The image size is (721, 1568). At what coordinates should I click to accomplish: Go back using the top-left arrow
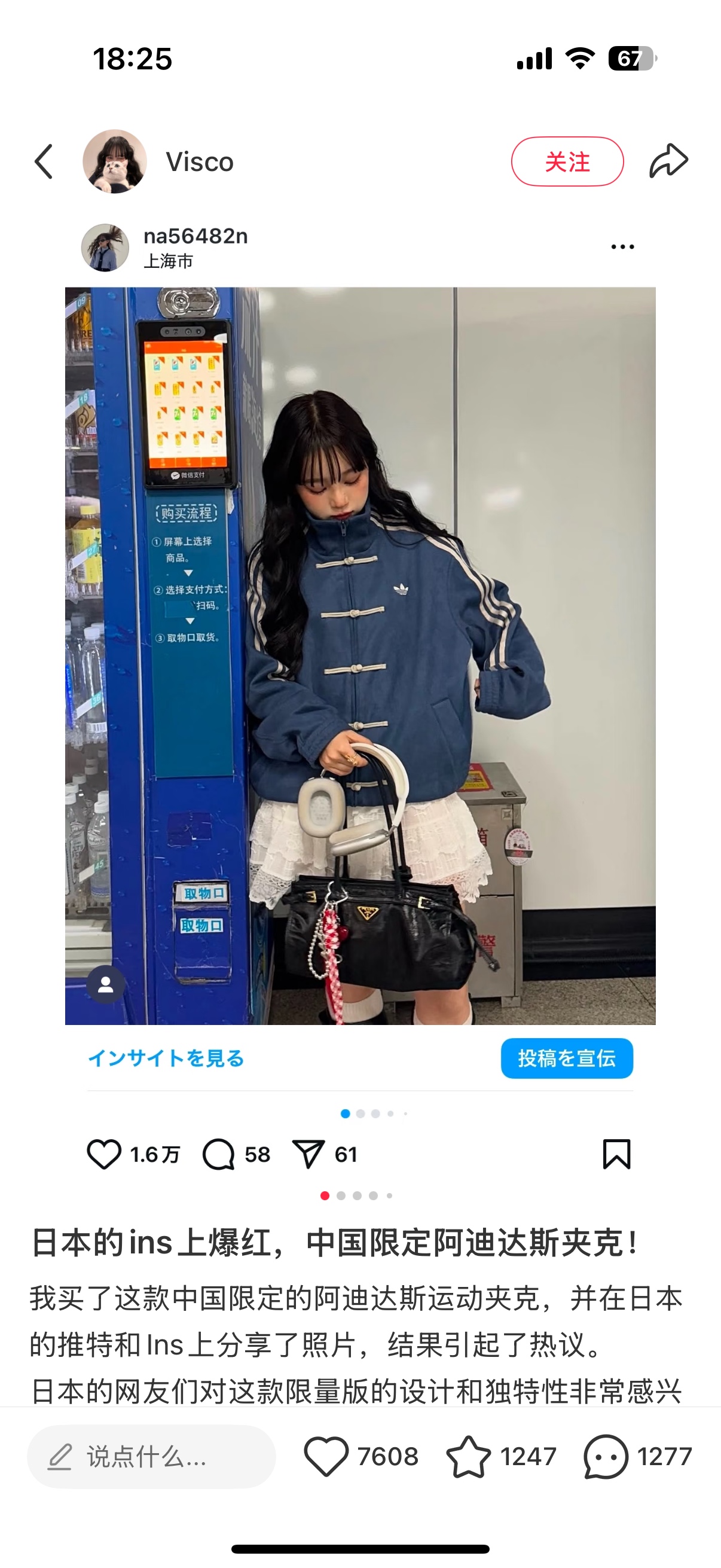tap(44, 162)
